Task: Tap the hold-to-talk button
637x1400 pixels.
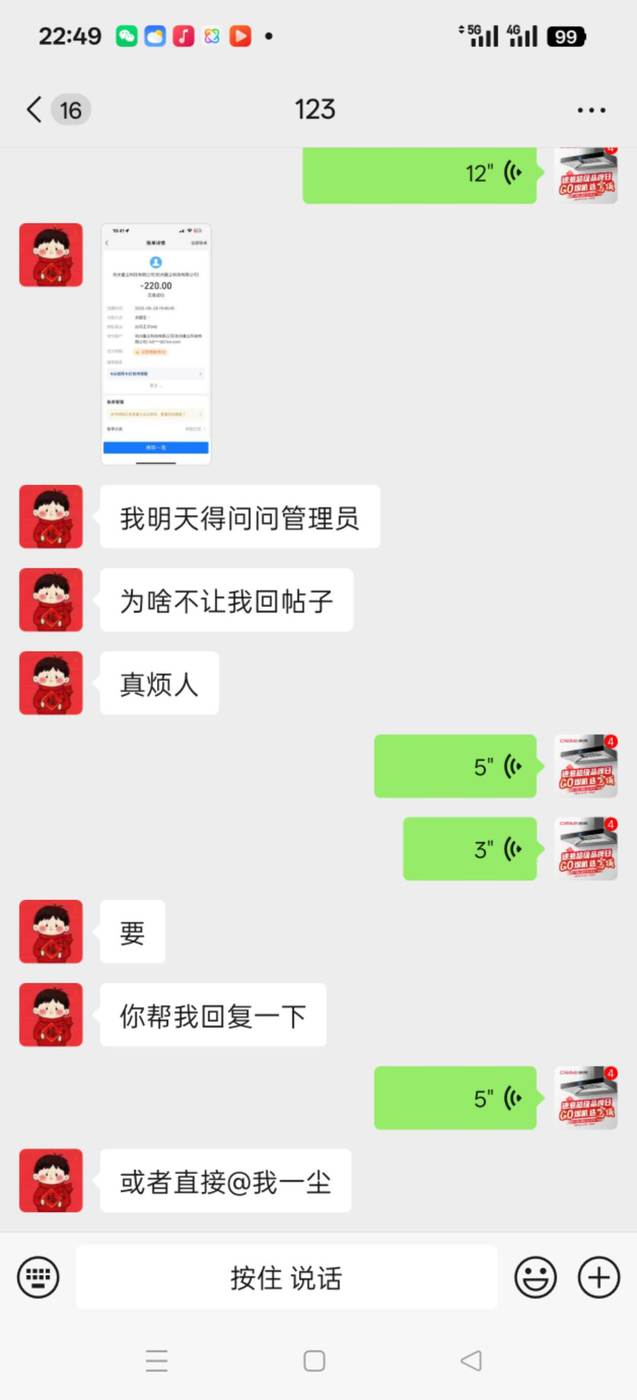Action: 286,1277
